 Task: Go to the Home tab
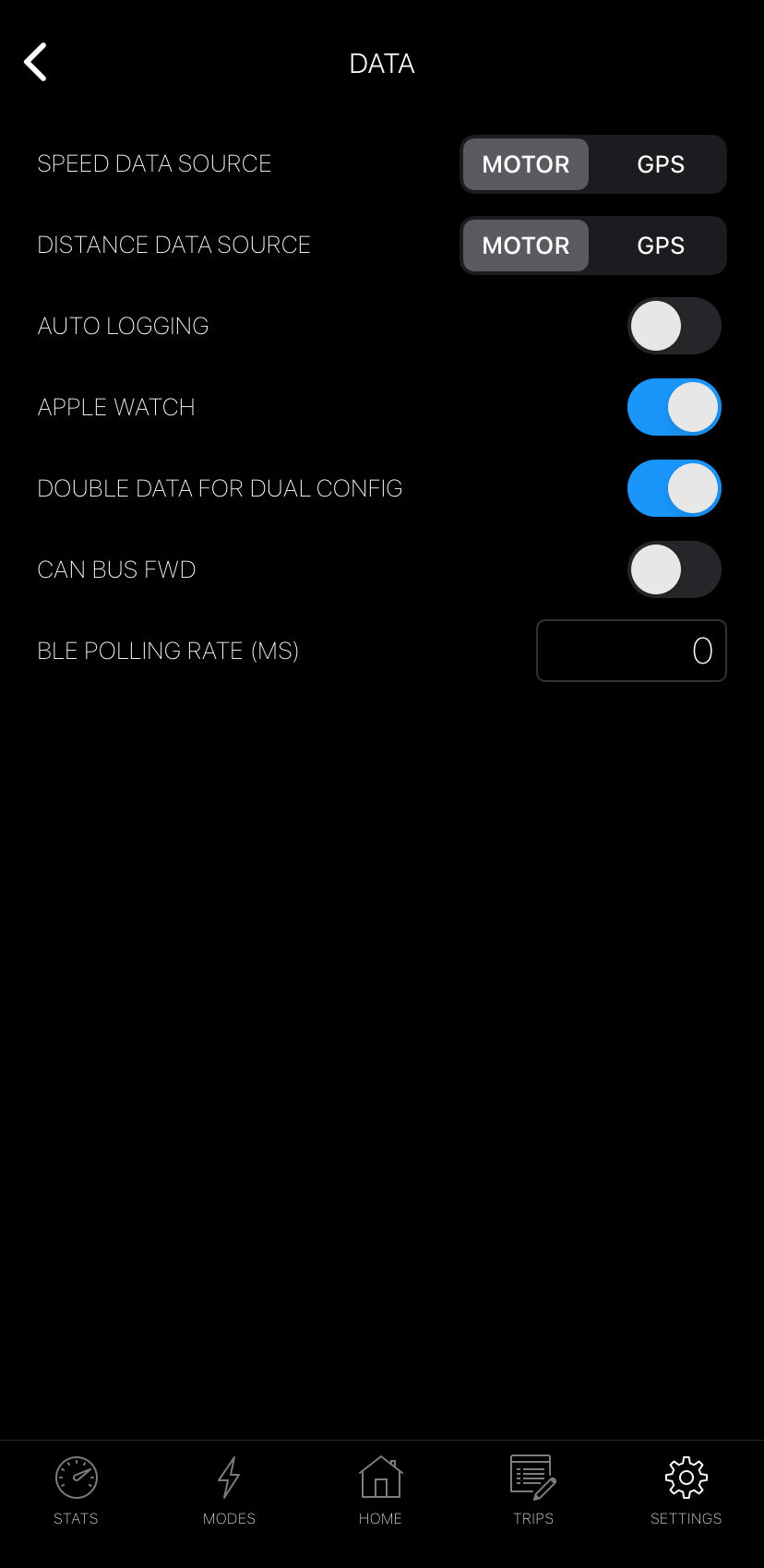380,1488
